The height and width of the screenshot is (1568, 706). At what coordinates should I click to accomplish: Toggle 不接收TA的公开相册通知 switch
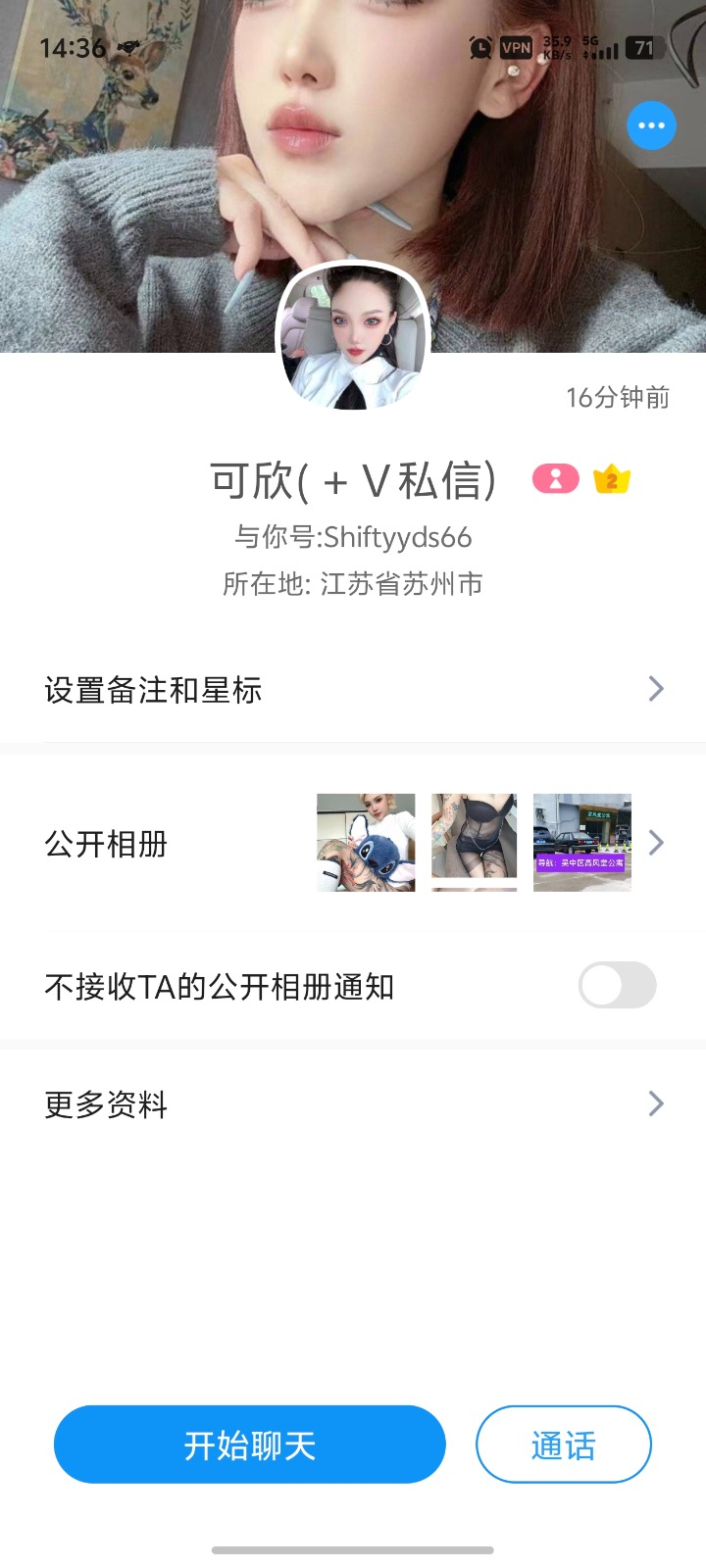[617, 986]
